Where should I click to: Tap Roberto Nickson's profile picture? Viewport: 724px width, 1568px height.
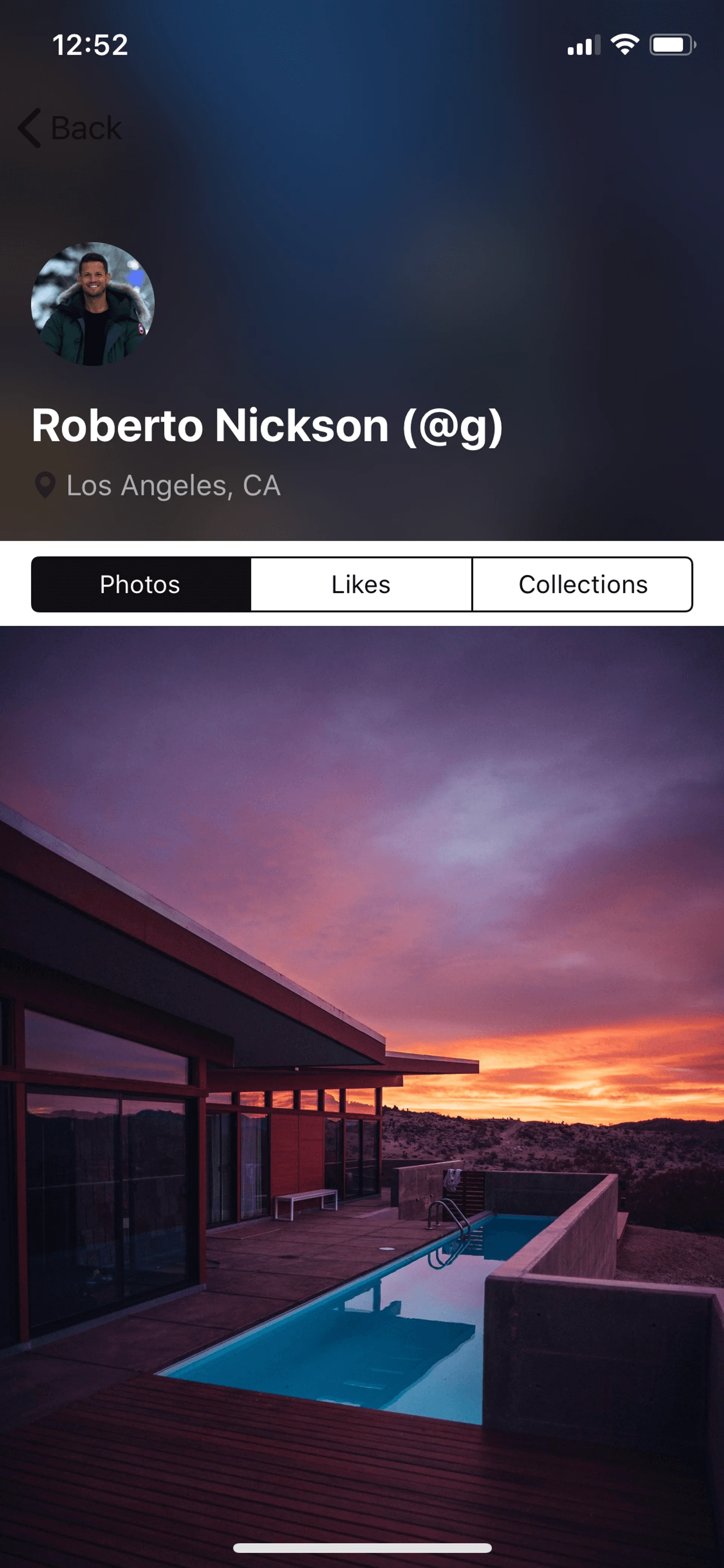pyautogui.click(x=92, y=304)
